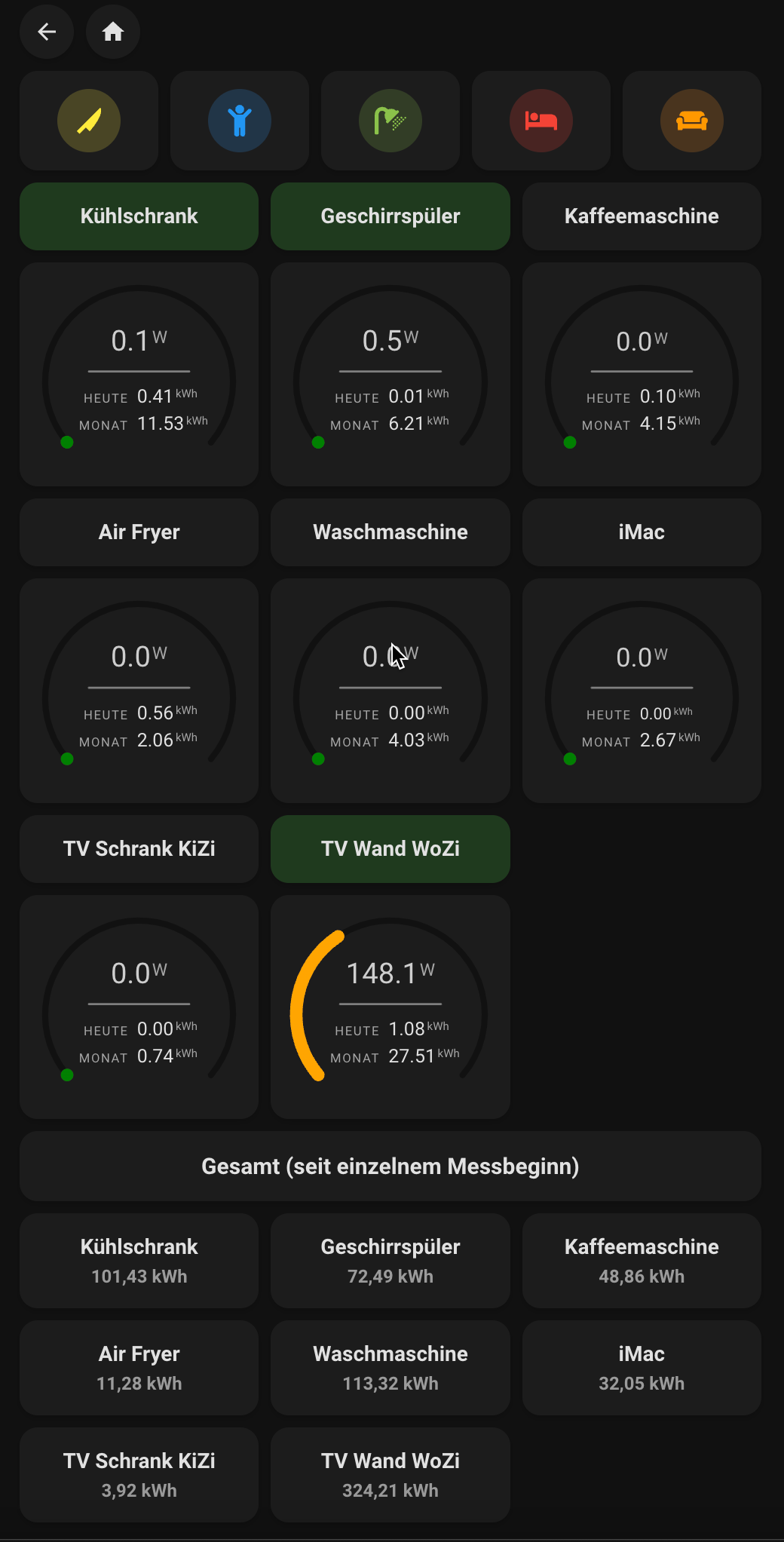
Task: Open the bedroom bed tile
Action: (541, 121)
